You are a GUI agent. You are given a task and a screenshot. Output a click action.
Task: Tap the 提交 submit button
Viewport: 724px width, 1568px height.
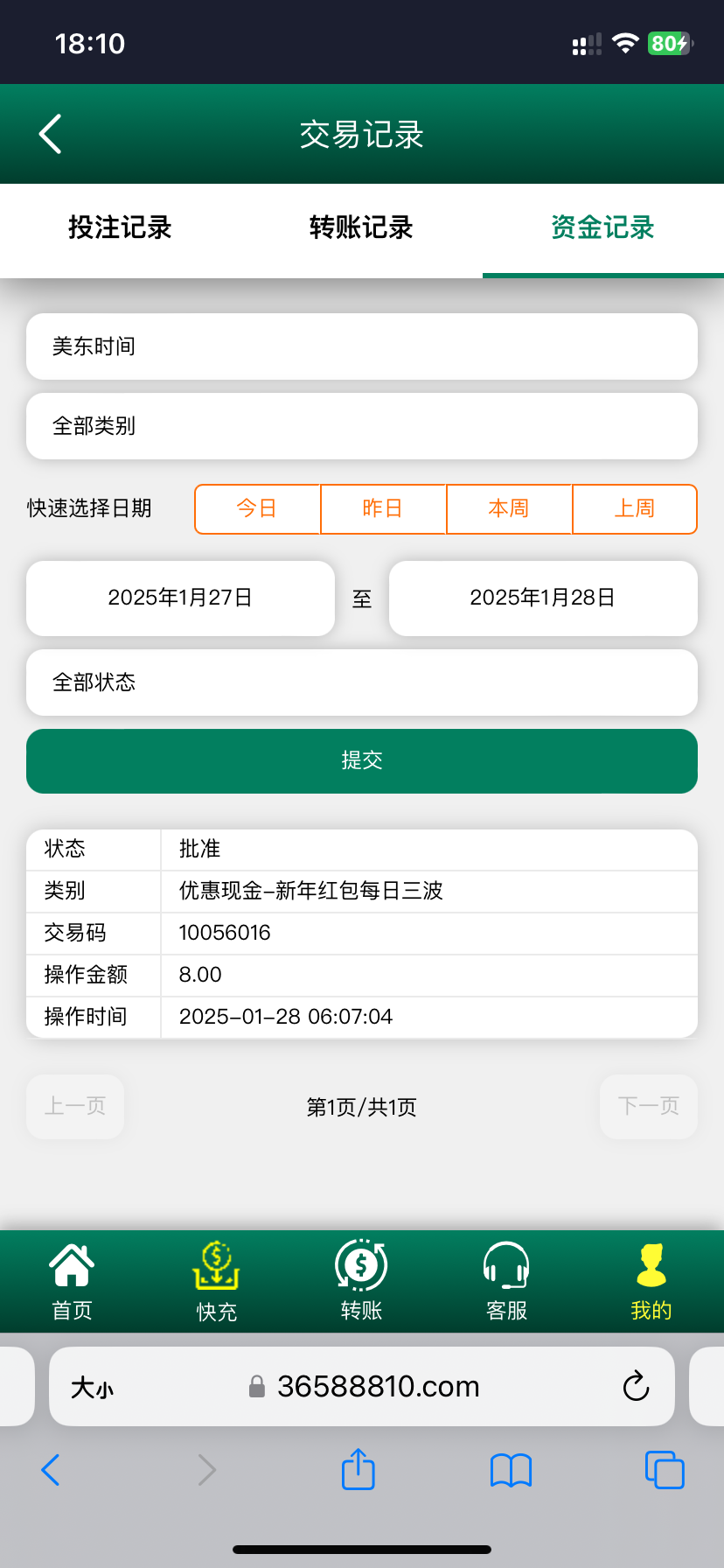(361, 760)
